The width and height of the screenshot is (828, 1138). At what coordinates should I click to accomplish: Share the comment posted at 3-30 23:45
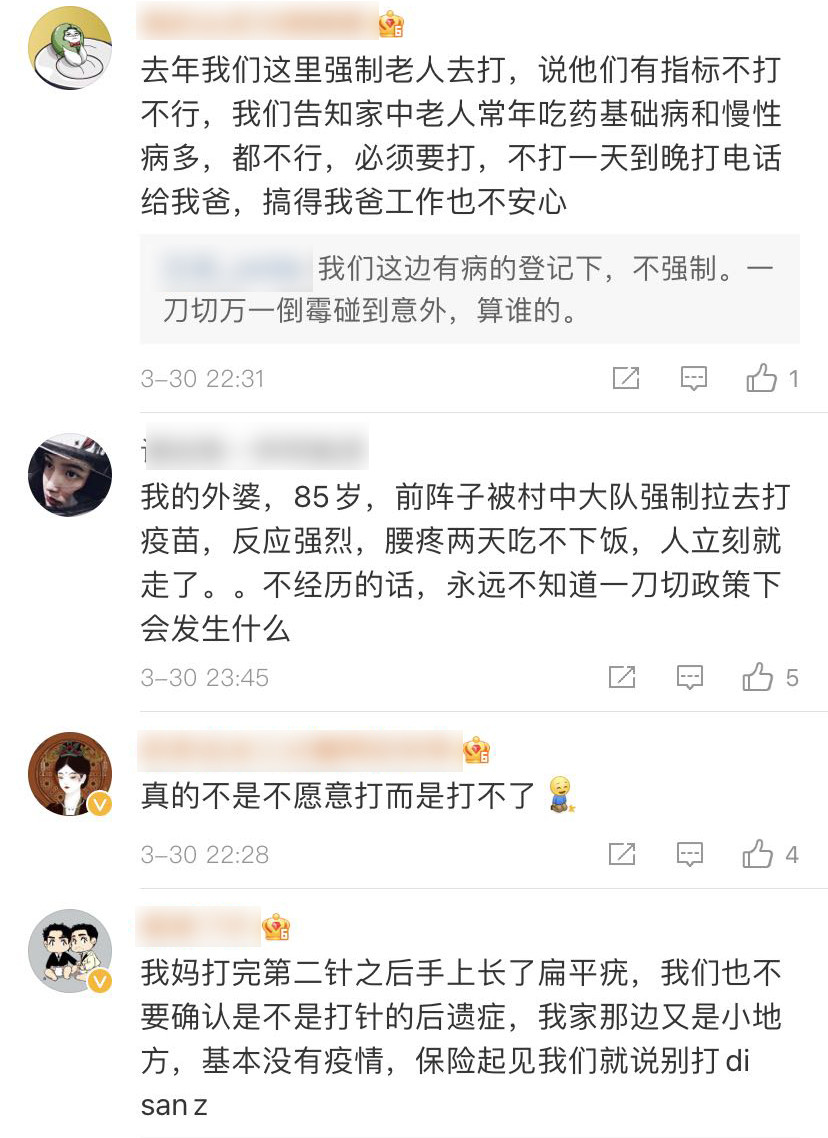622,678
